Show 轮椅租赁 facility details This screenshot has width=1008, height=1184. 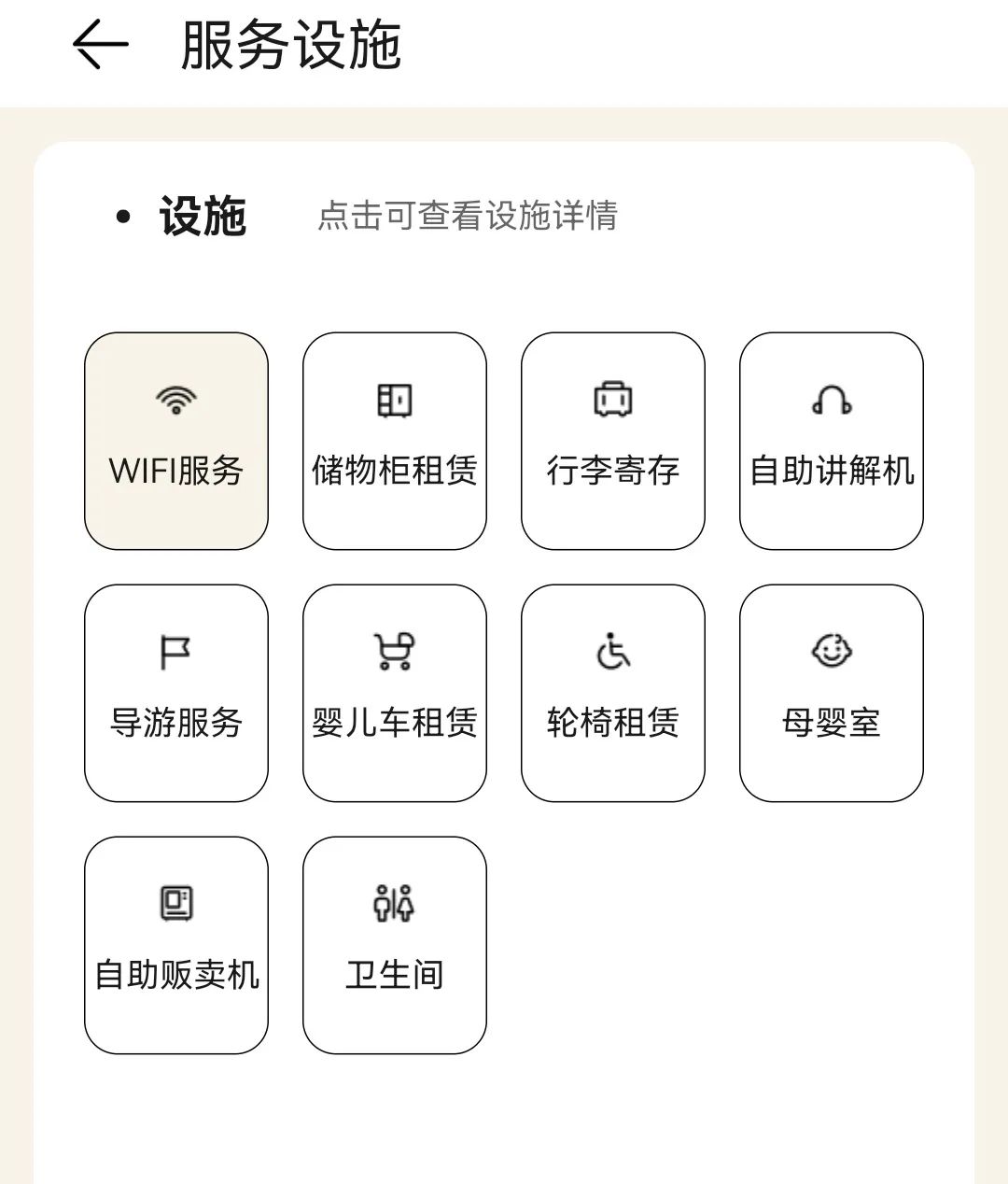coord(613,693)
